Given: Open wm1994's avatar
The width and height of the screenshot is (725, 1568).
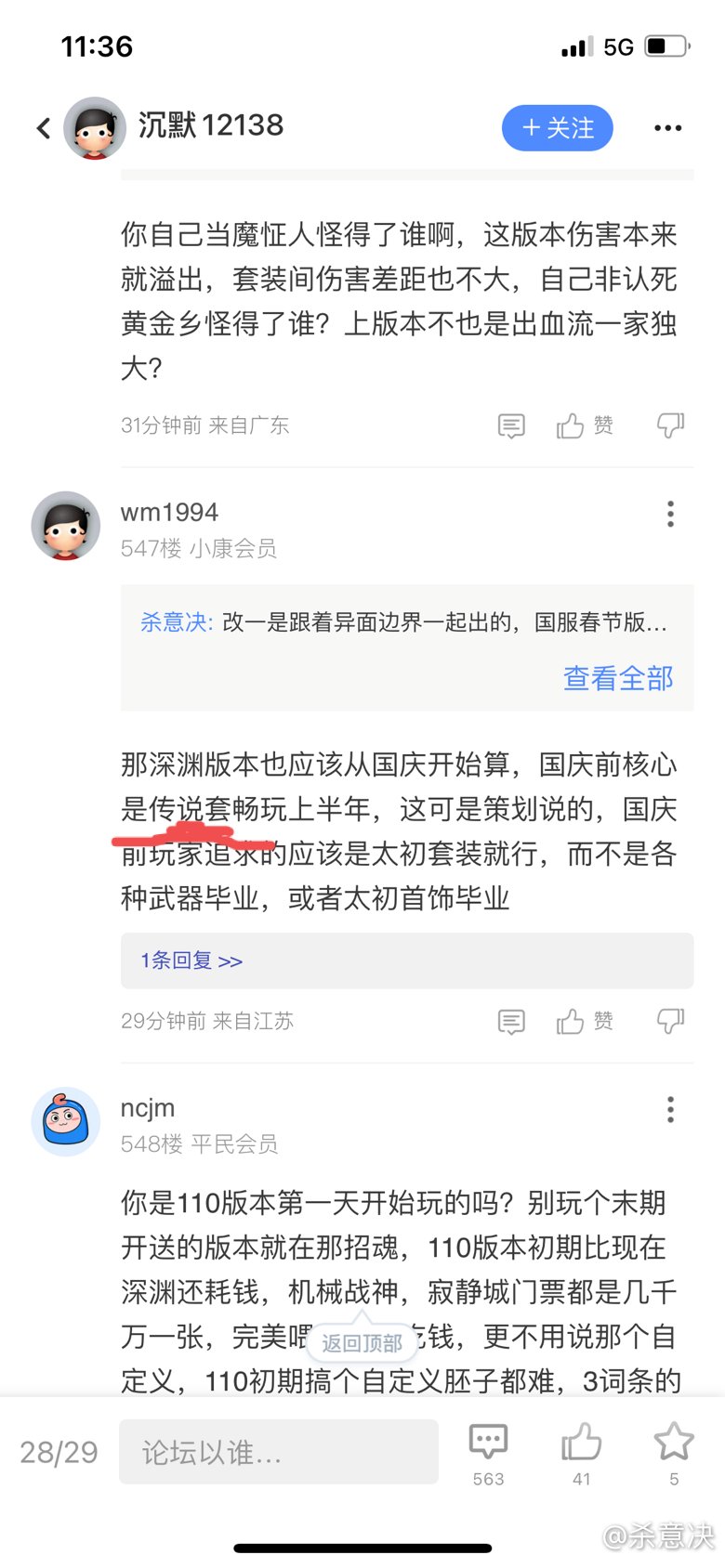Looking at the screenshot, I should pos(65,527).
